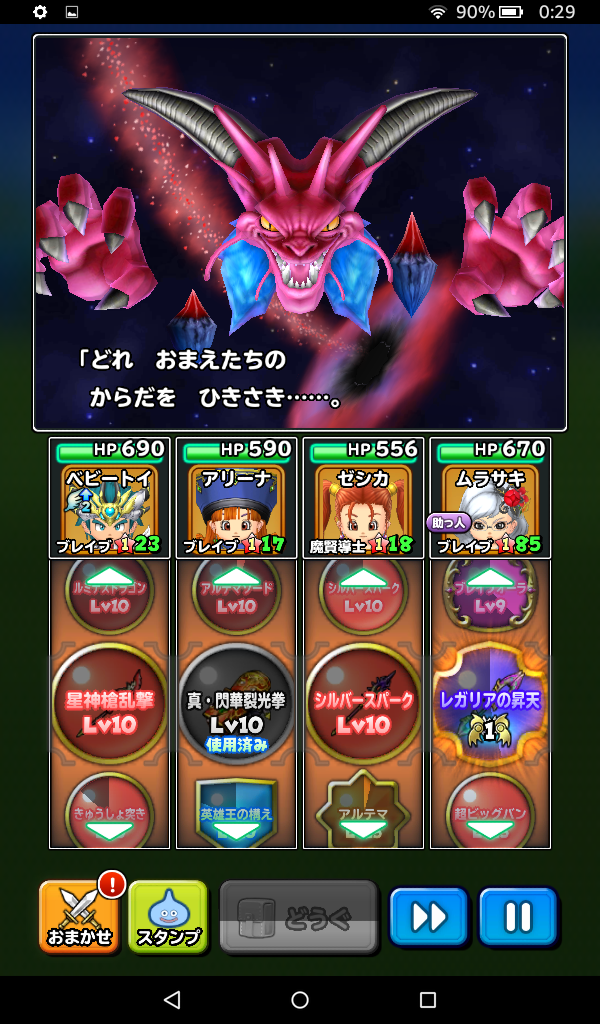Select アリーナ character card
This screenshot has width=600, height=1024.
point(236,497)
